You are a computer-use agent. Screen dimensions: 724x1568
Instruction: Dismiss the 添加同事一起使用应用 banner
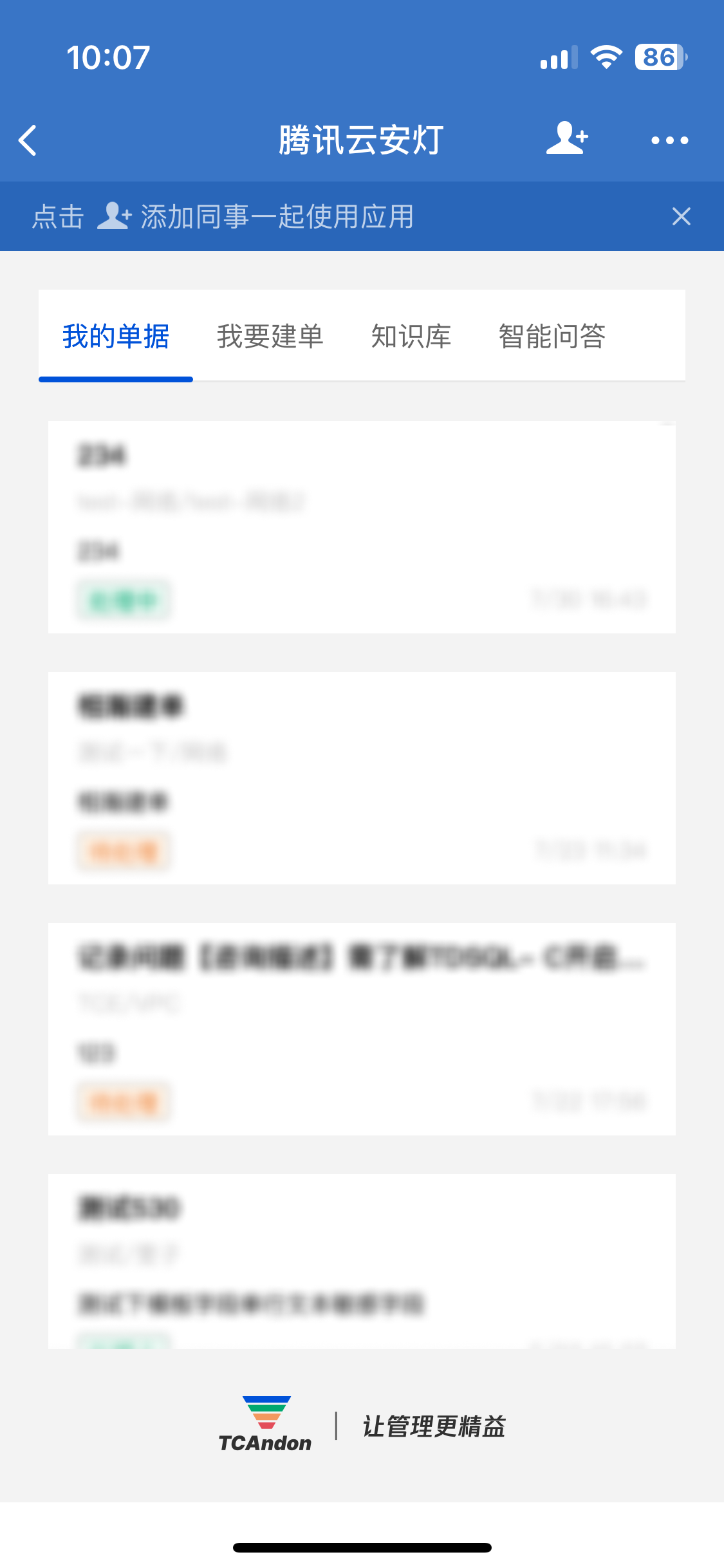681,216
